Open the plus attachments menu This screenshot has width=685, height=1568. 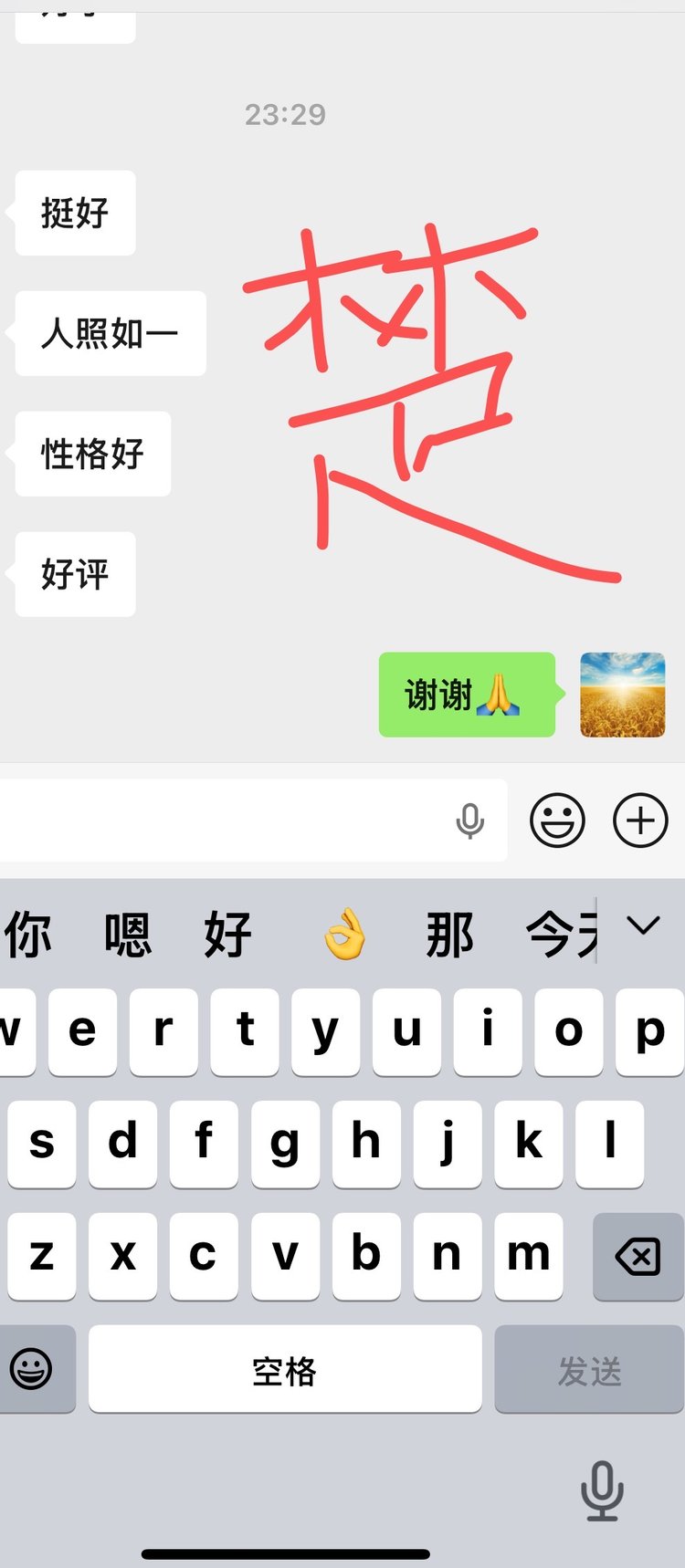tap(639, 820)
